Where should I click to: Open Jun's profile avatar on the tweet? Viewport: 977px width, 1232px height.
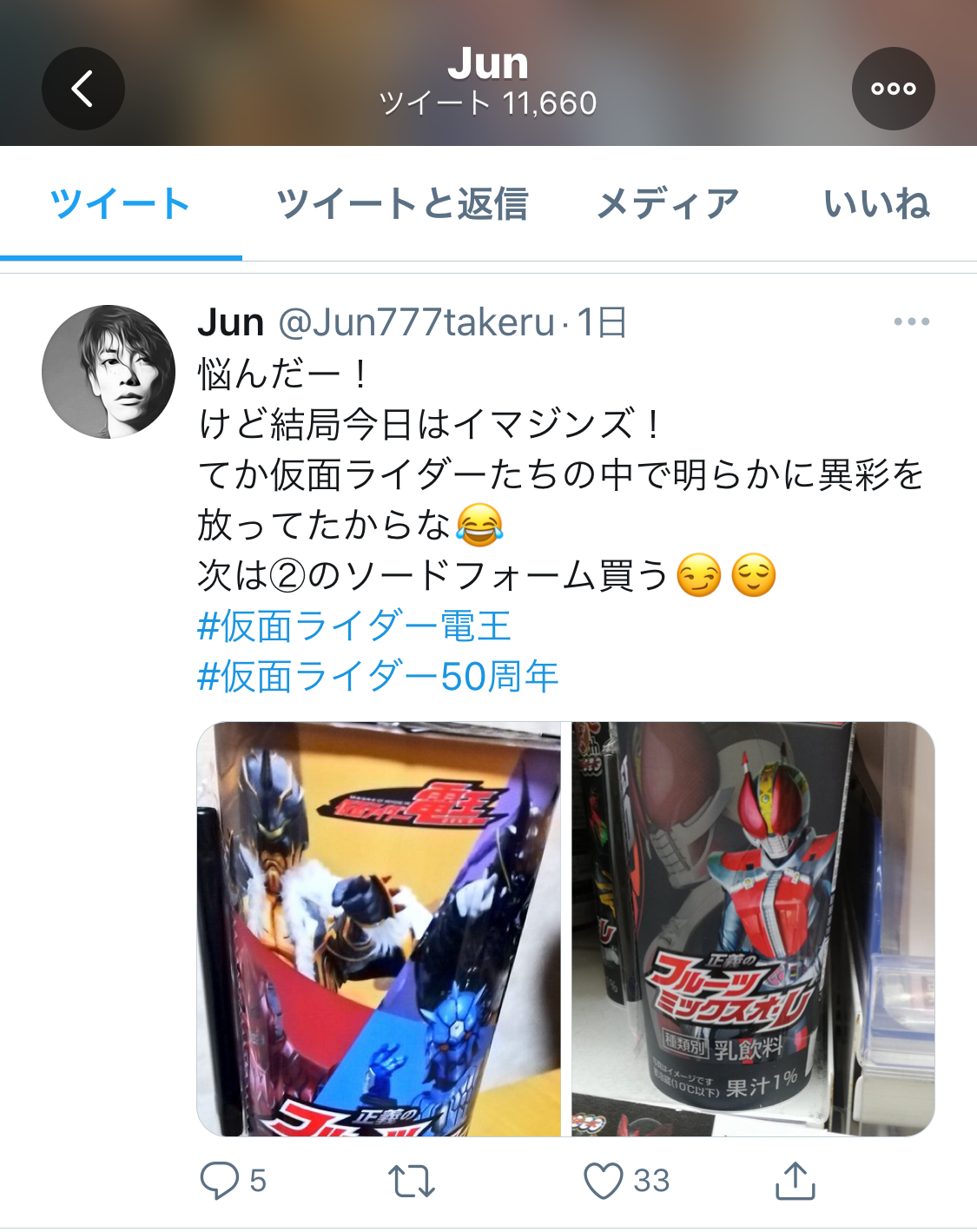point(109,372)
